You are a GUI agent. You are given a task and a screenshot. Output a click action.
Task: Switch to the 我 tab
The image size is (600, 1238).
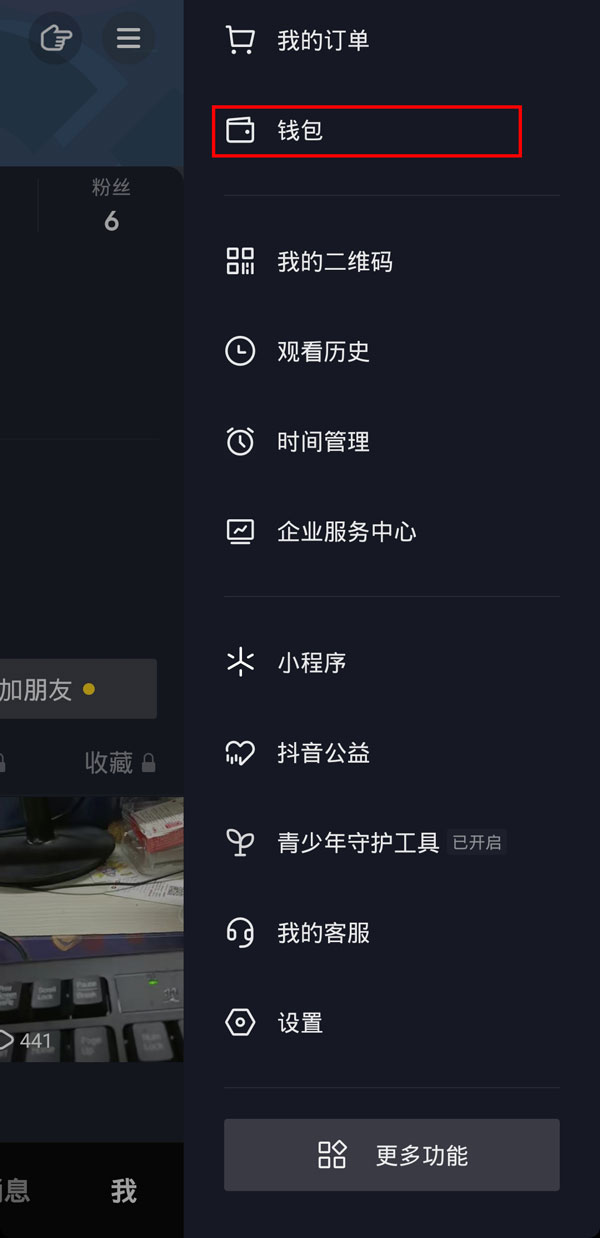click(x=124, y=1190)
